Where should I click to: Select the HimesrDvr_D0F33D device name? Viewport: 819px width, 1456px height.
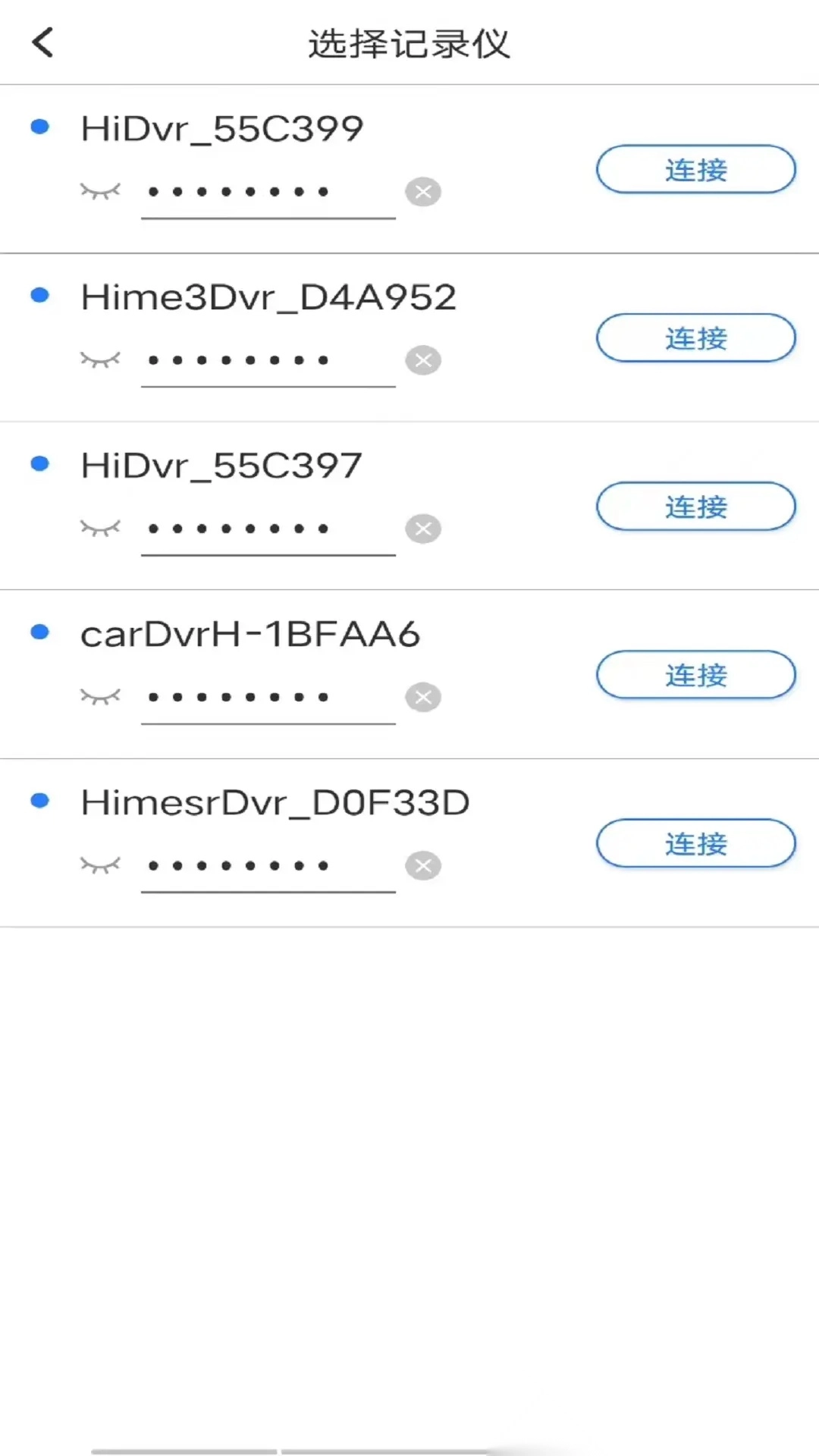pos(275,802)
